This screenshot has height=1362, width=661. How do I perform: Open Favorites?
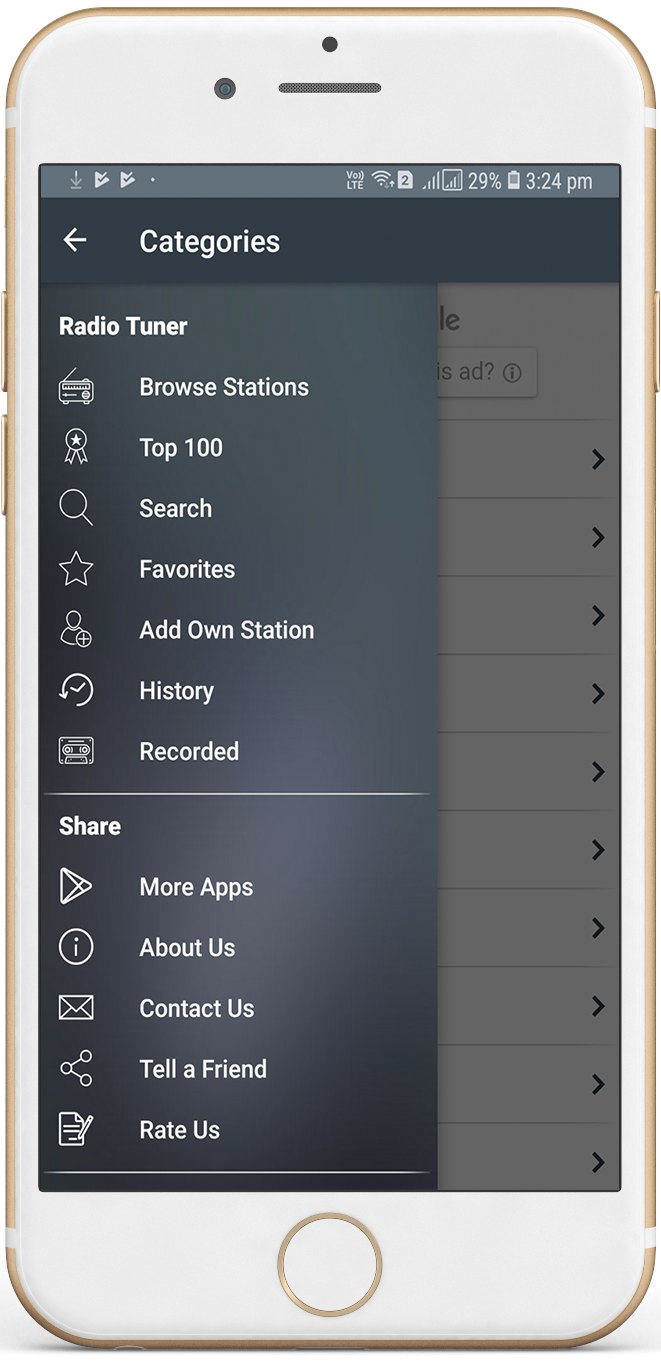238,569
